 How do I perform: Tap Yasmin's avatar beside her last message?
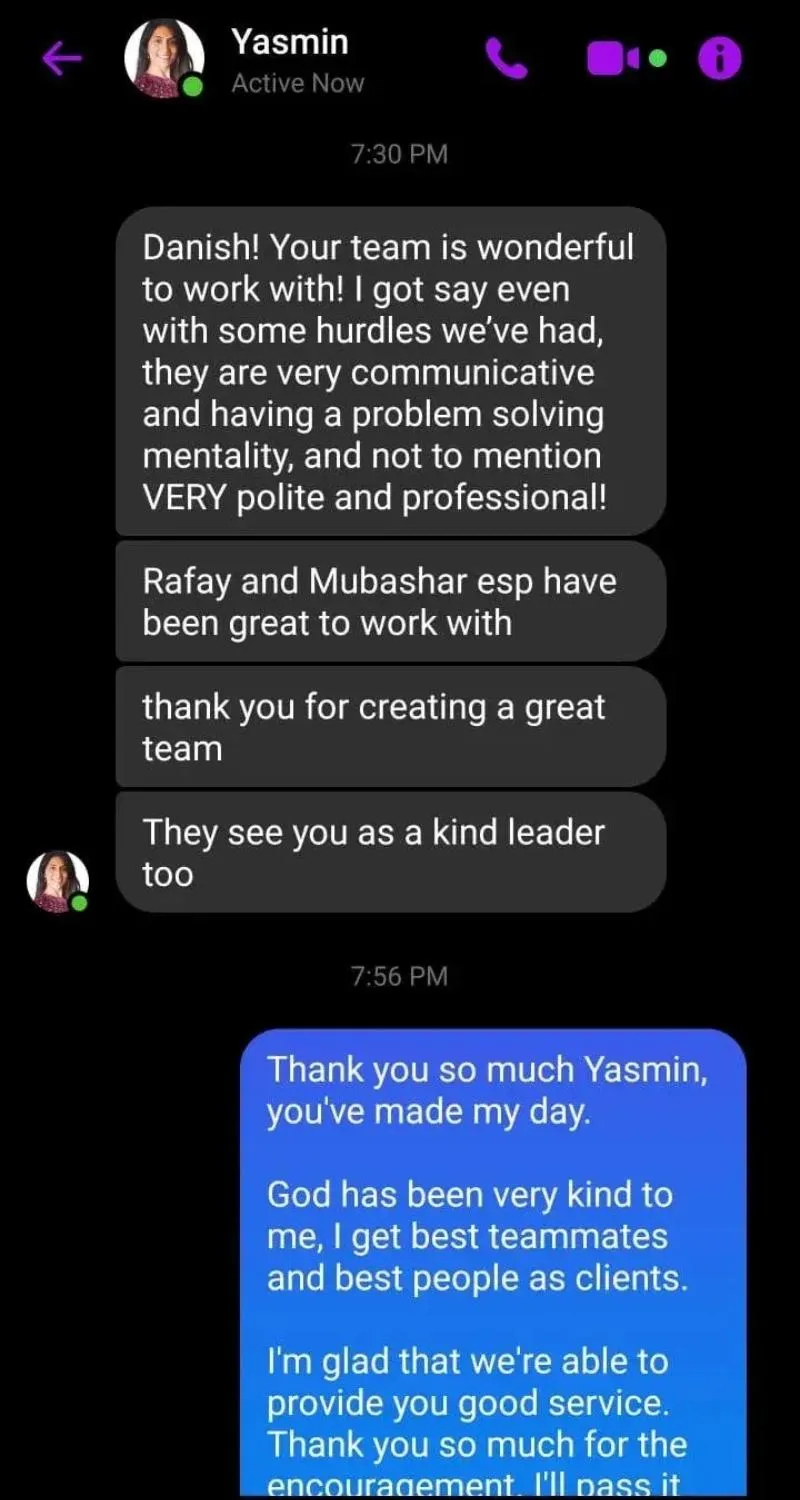(x=58, y=881)
